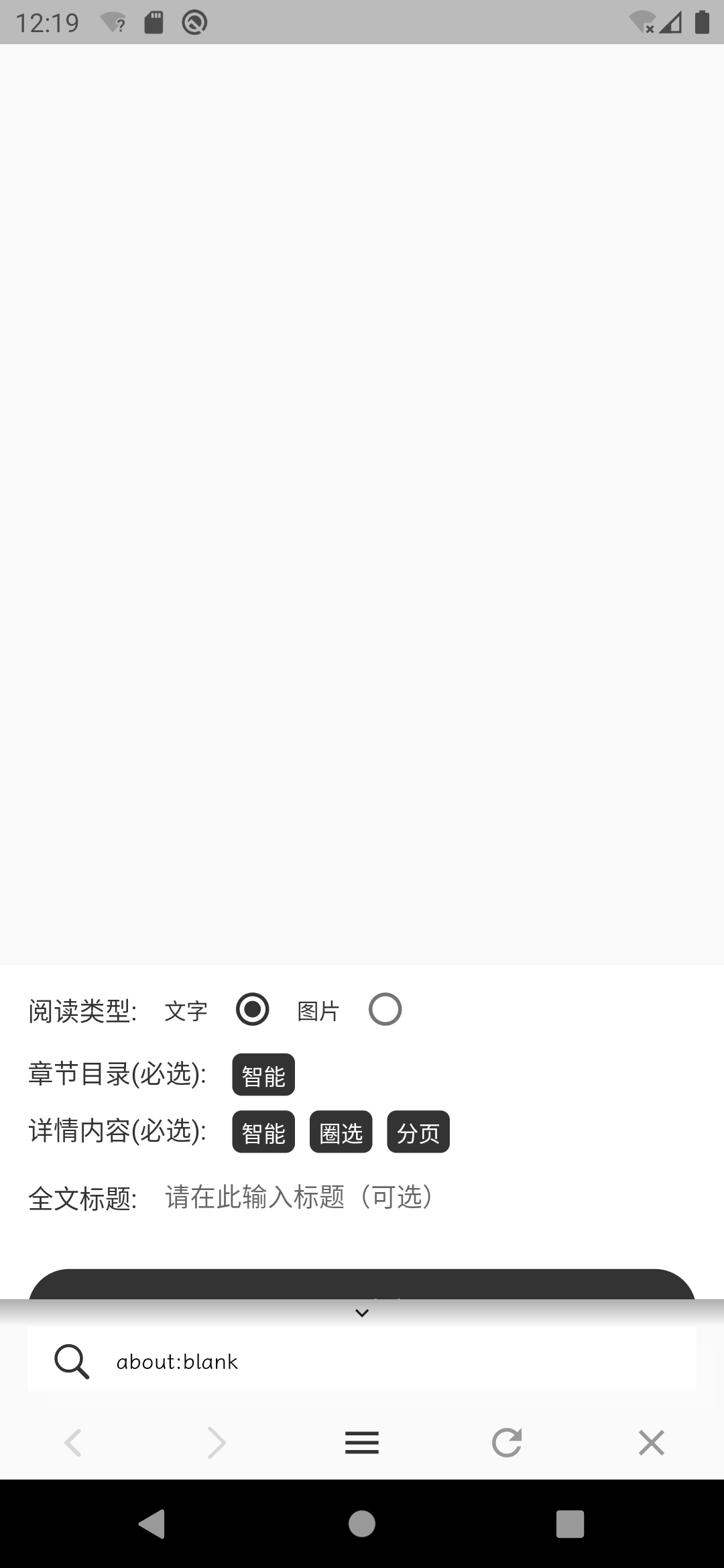
Task: Open recent apps with the square button
Action: point(569,1525)
